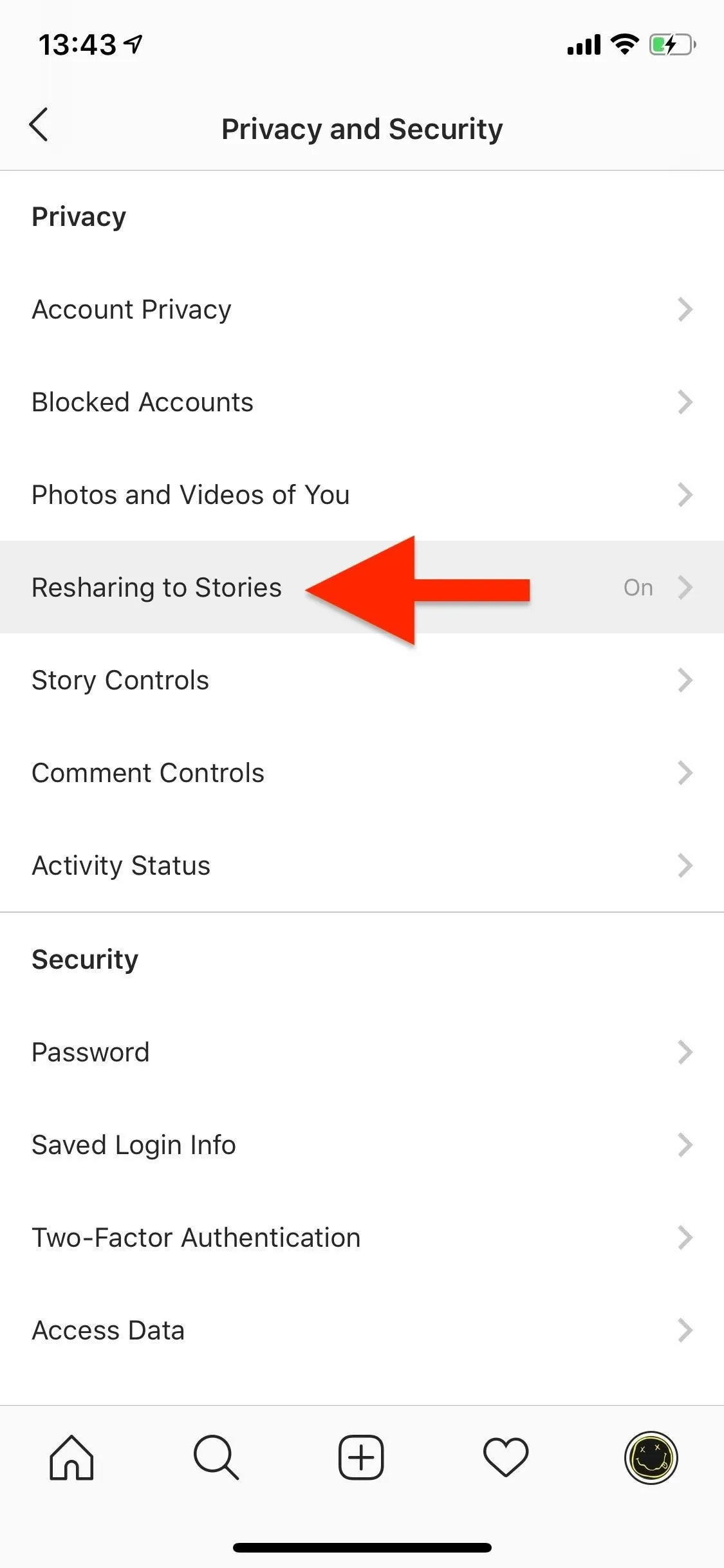Open Resharing to Stories setting
The height and width of the screenshot is (1568, 724).
coord(362,588)
